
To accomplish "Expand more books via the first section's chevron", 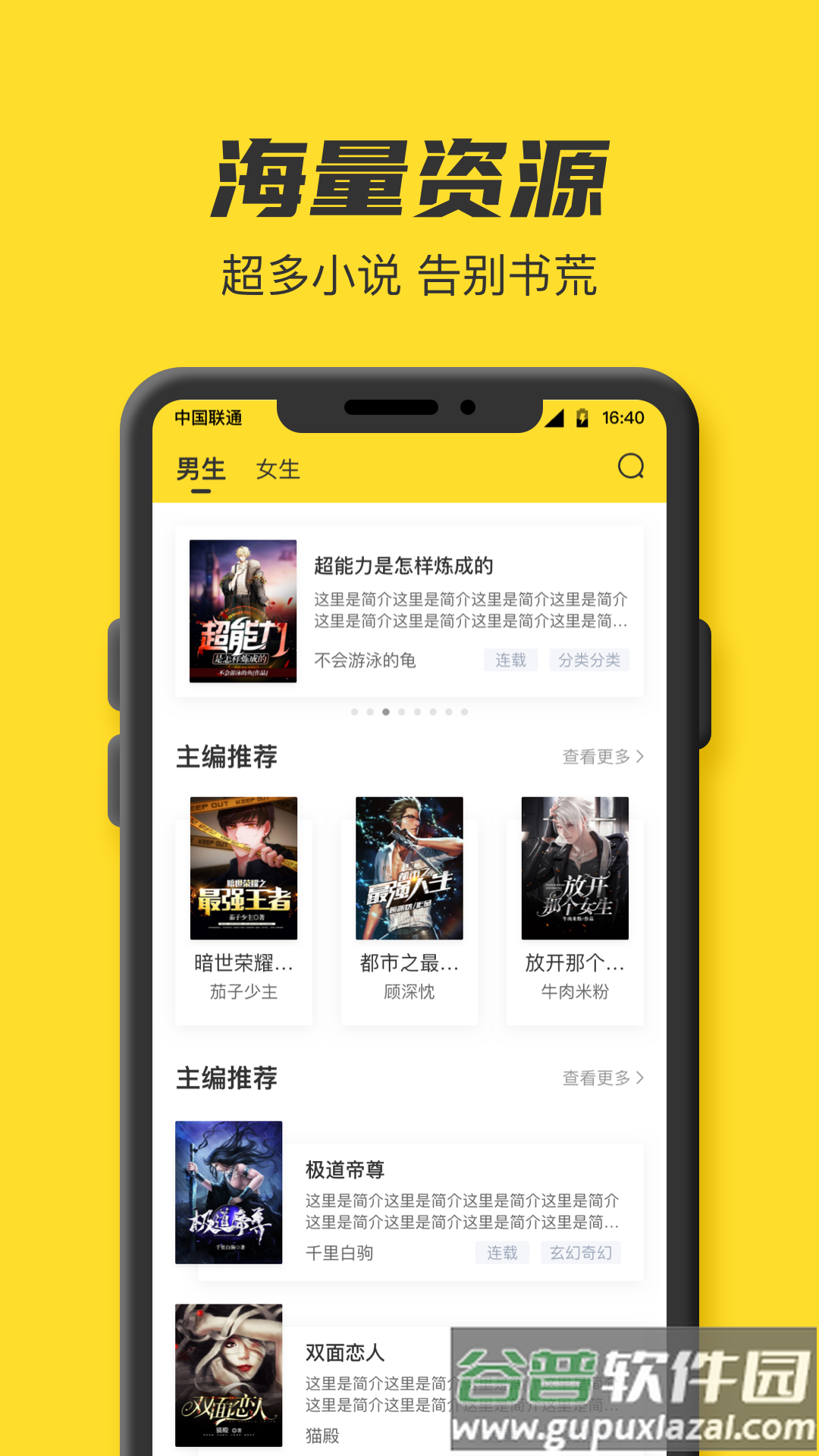I will point(641,755).
